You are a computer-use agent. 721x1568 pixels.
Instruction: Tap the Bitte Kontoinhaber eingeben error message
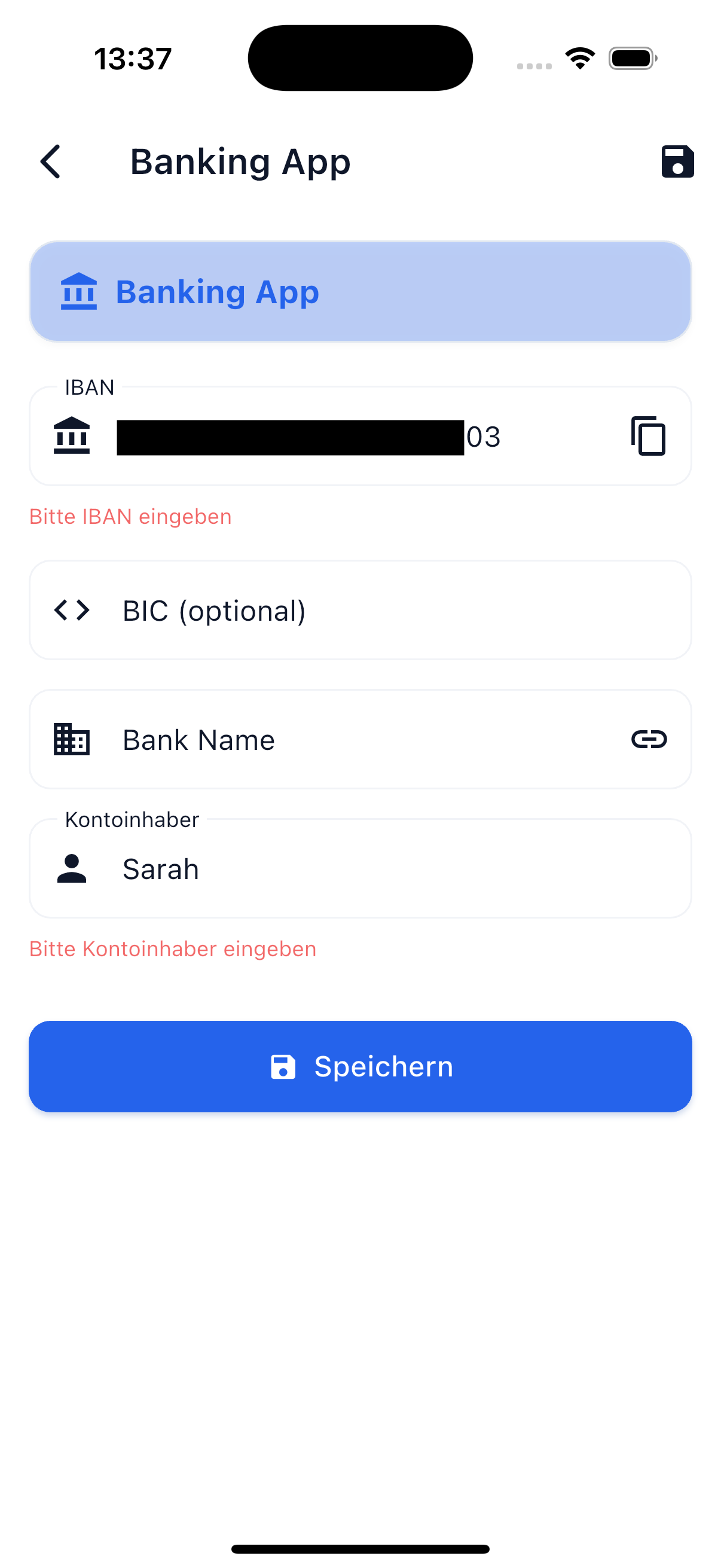(x=172, y=948)
